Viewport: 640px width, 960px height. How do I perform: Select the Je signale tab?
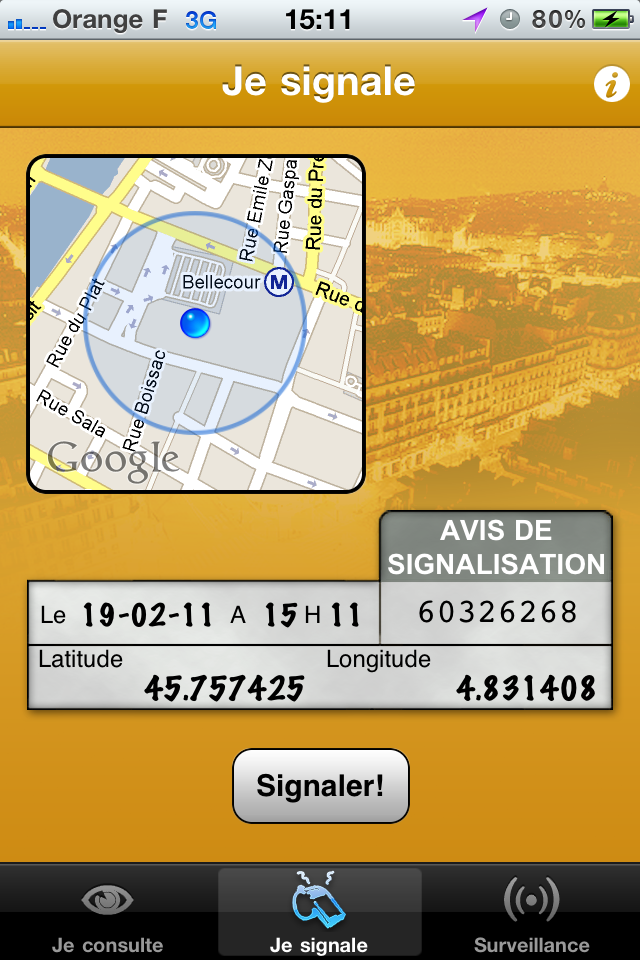pyautogui.click(x=319, y=914)
